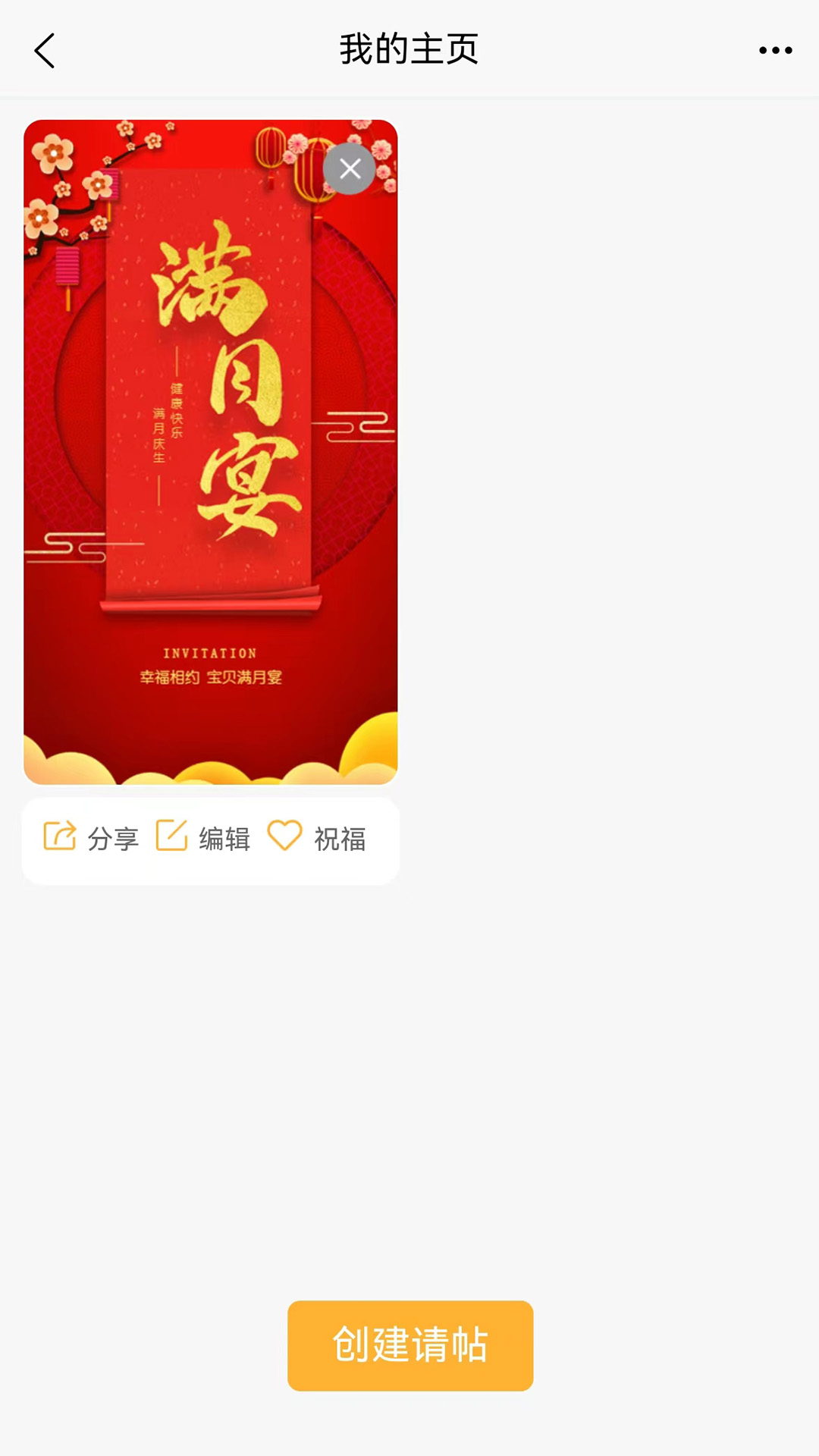Share the invitation via 分享
819x1456 pixels.
(92, 838)
